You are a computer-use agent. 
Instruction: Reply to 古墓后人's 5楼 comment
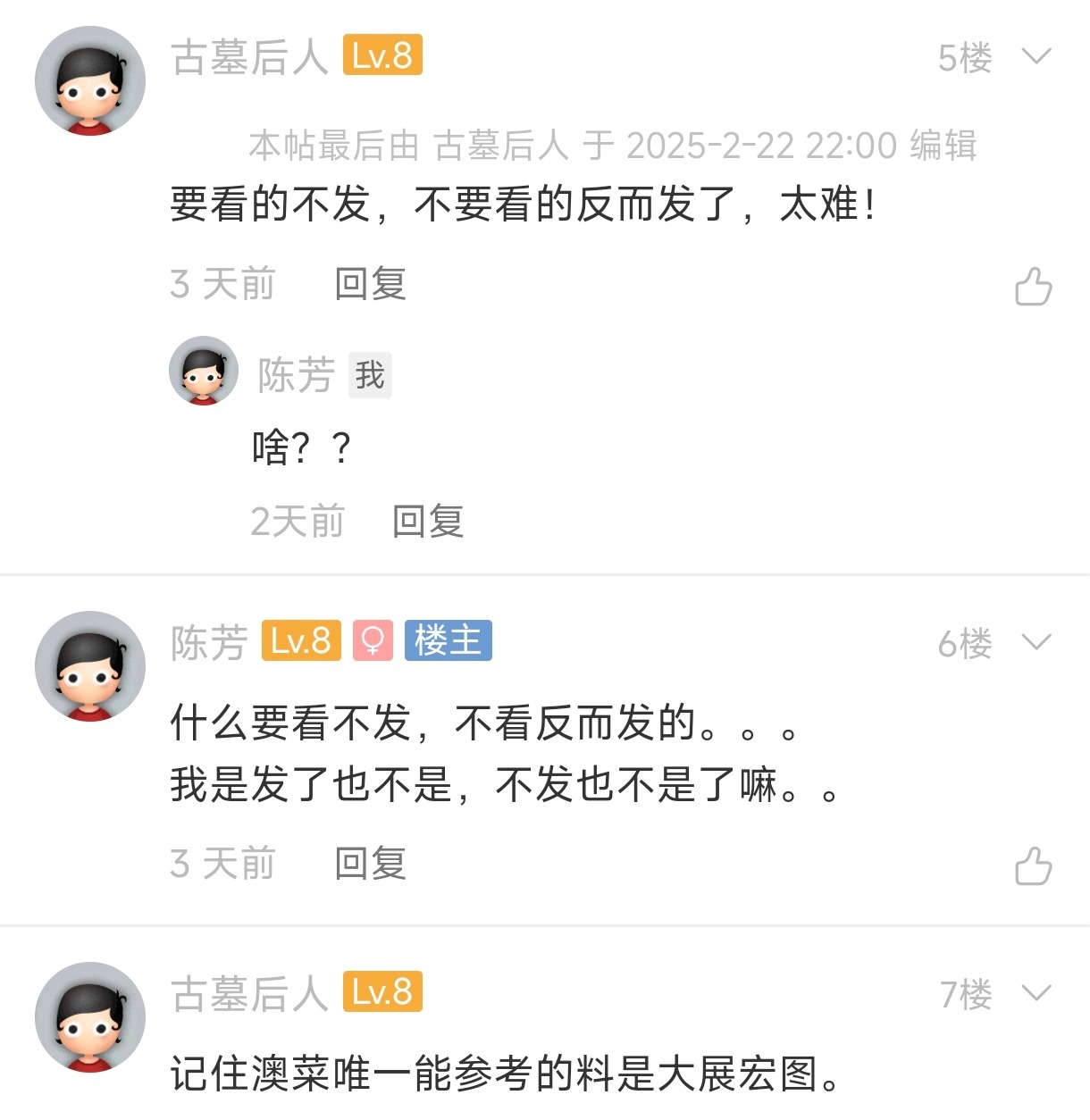pos(370,285)
